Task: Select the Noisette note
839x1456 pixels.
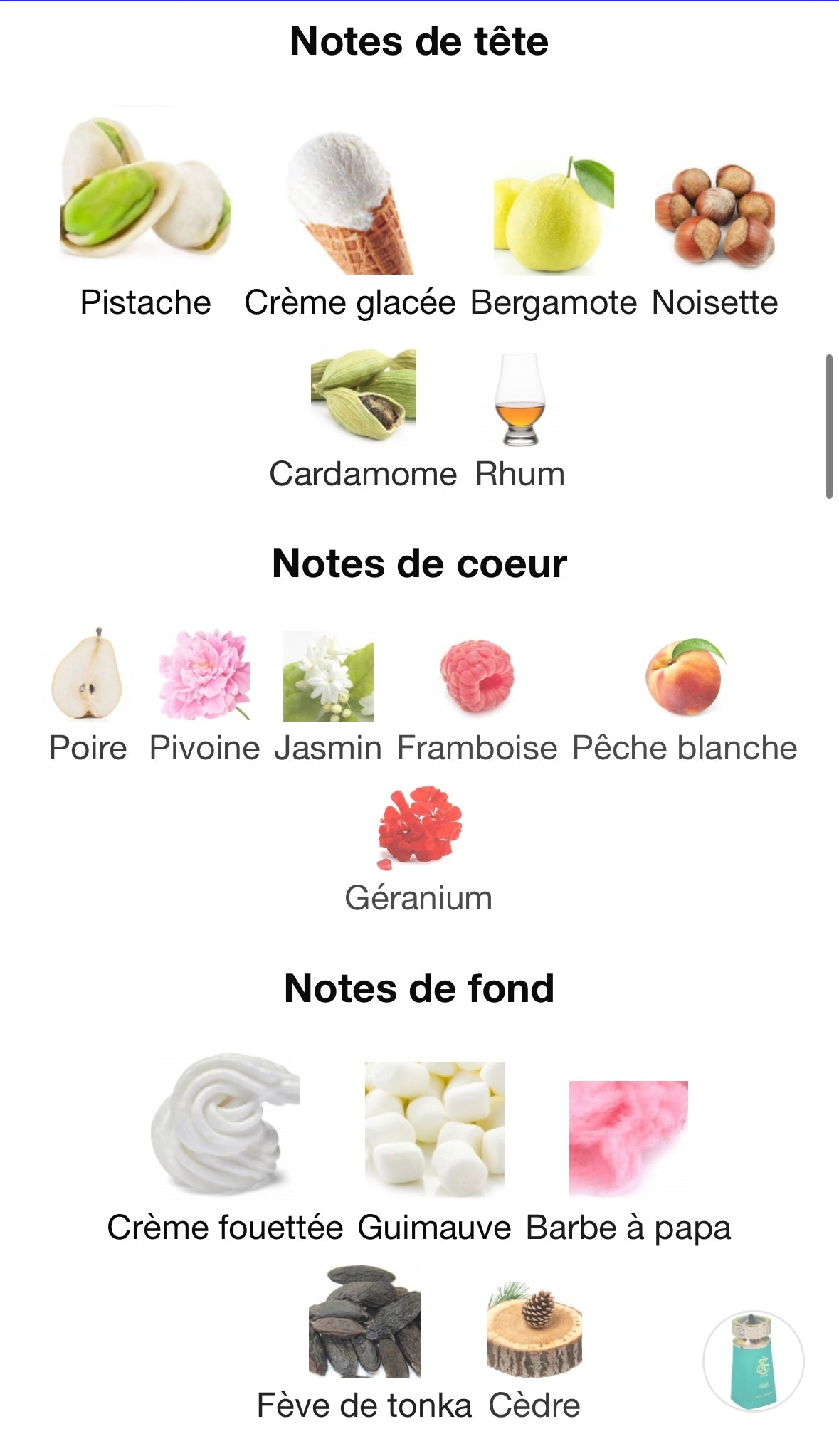Action: [714, 216]
